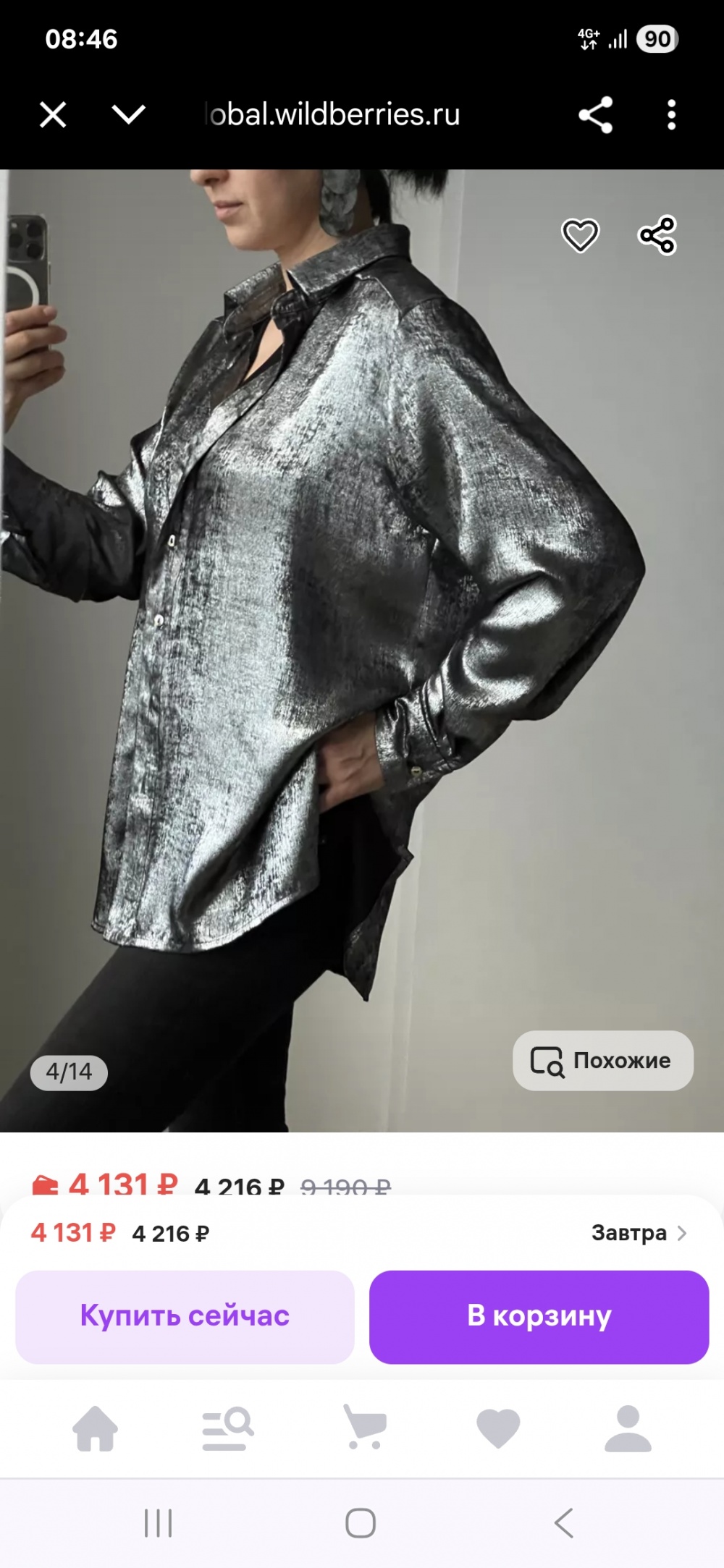Add item to cart with В корзину

(x=539, y=1316)
